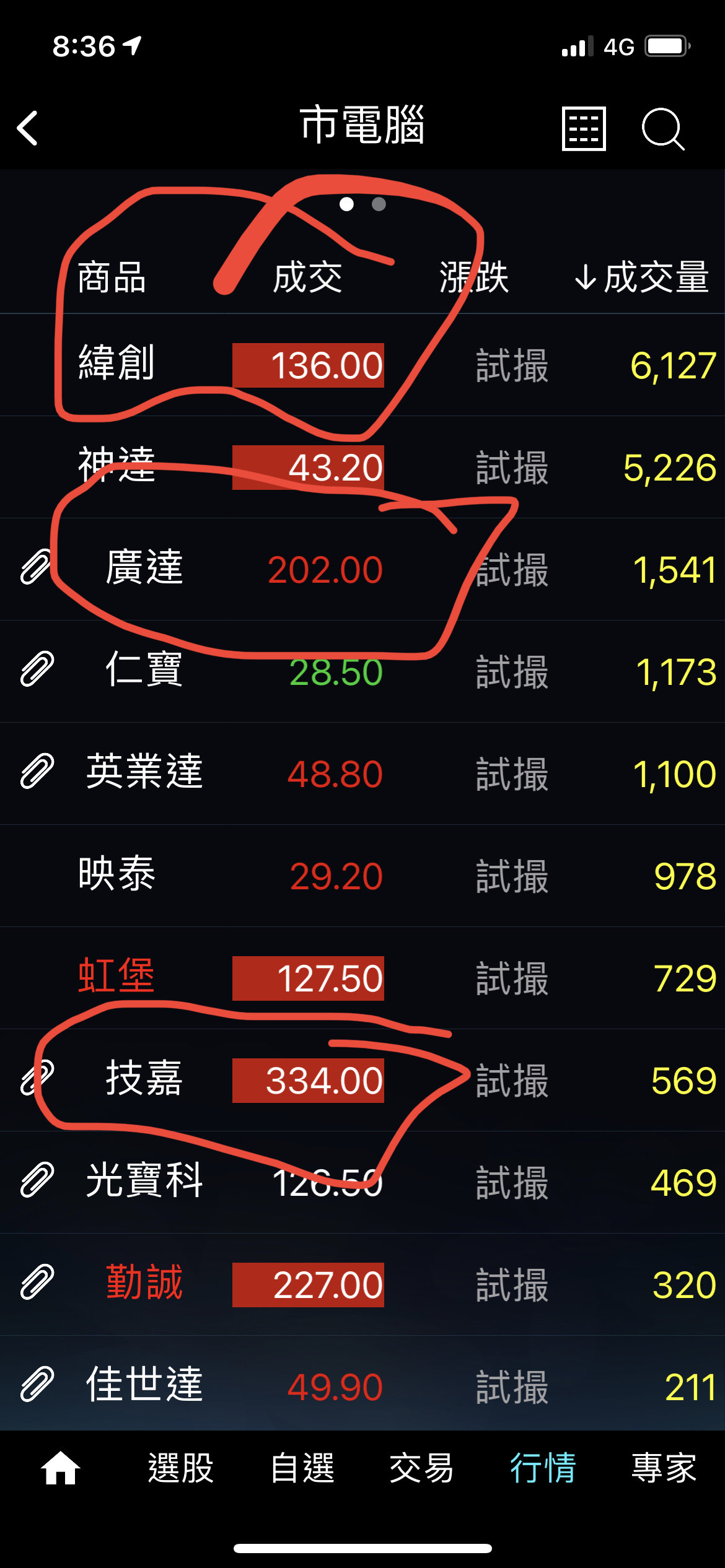Switch to the 專家 tab
The image size is (725, 1568).
pyautogui.click(x=664, y=1468)
